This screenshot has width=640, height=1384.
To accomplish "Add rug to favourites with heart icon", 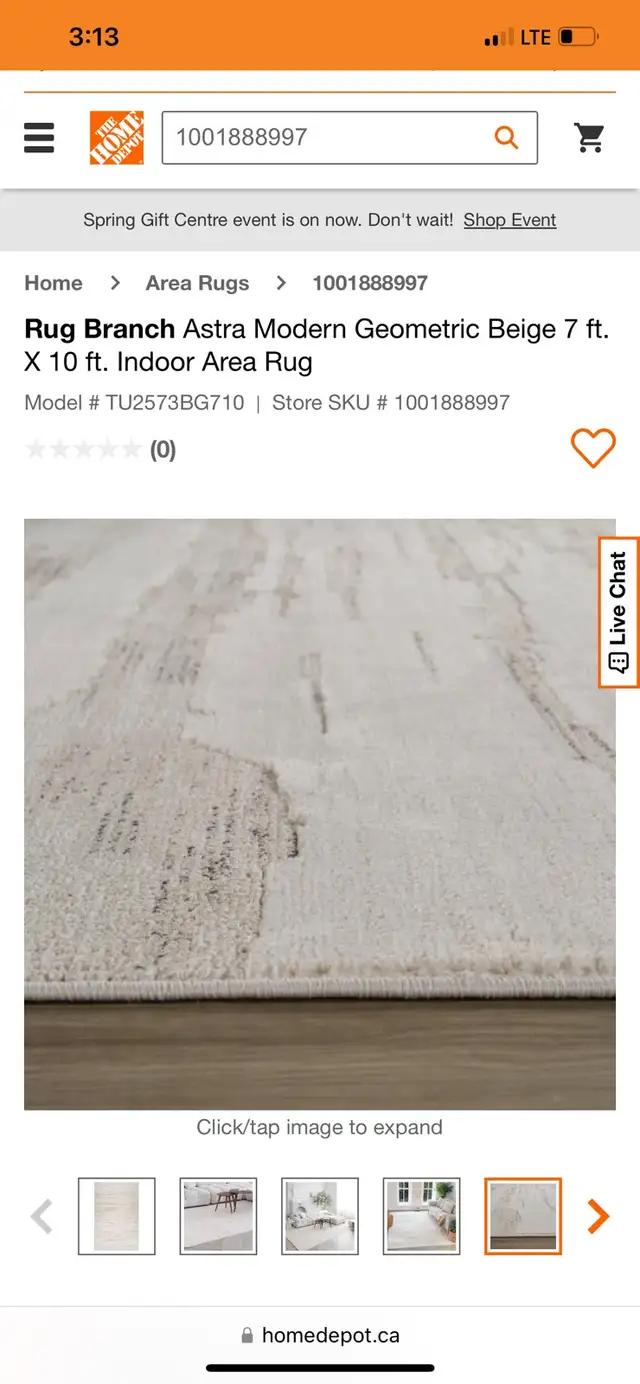I will coord(593,448).
